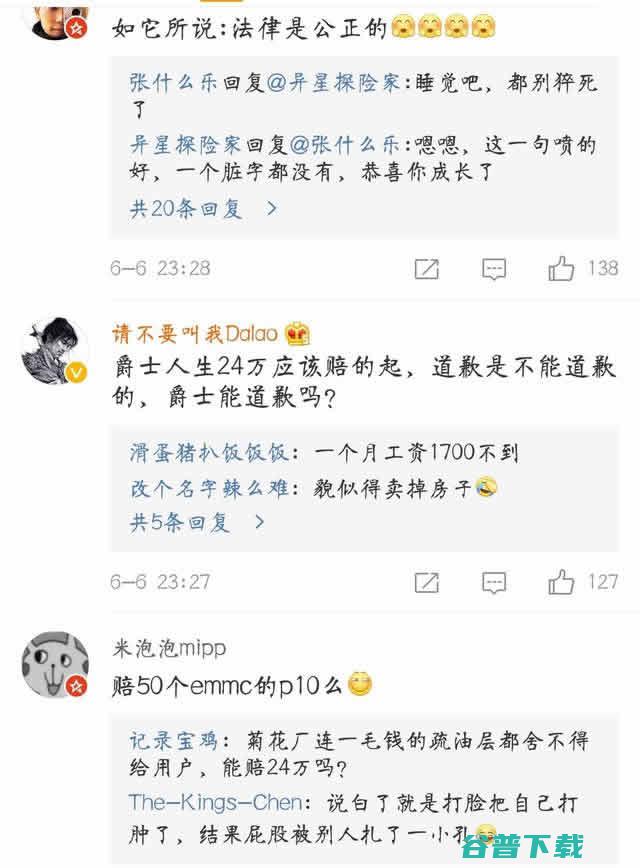This screenshot has height=868, width=640.
Task: Repost the comment from 请不要叫我Dalao
Action: [x=427, y=582]
